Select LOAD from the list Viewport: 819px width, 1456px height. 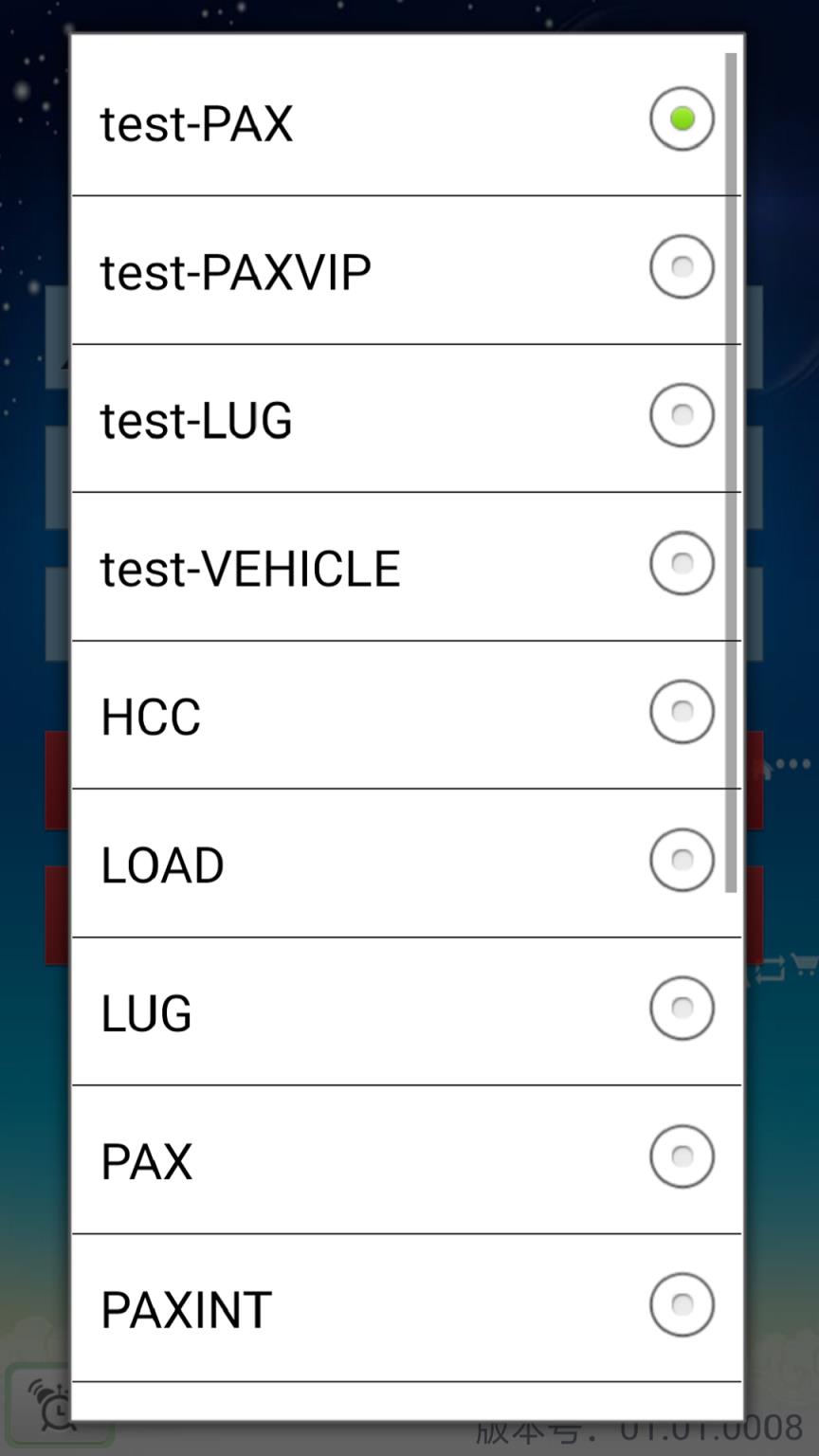[x=406, y=863]
